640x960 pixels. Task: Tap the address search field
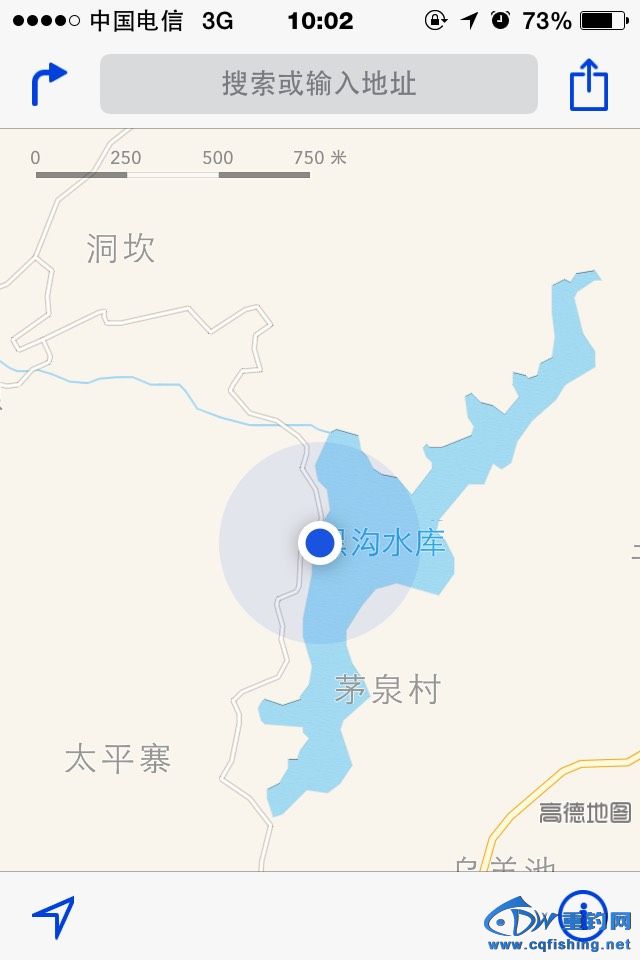click(318, 84)
